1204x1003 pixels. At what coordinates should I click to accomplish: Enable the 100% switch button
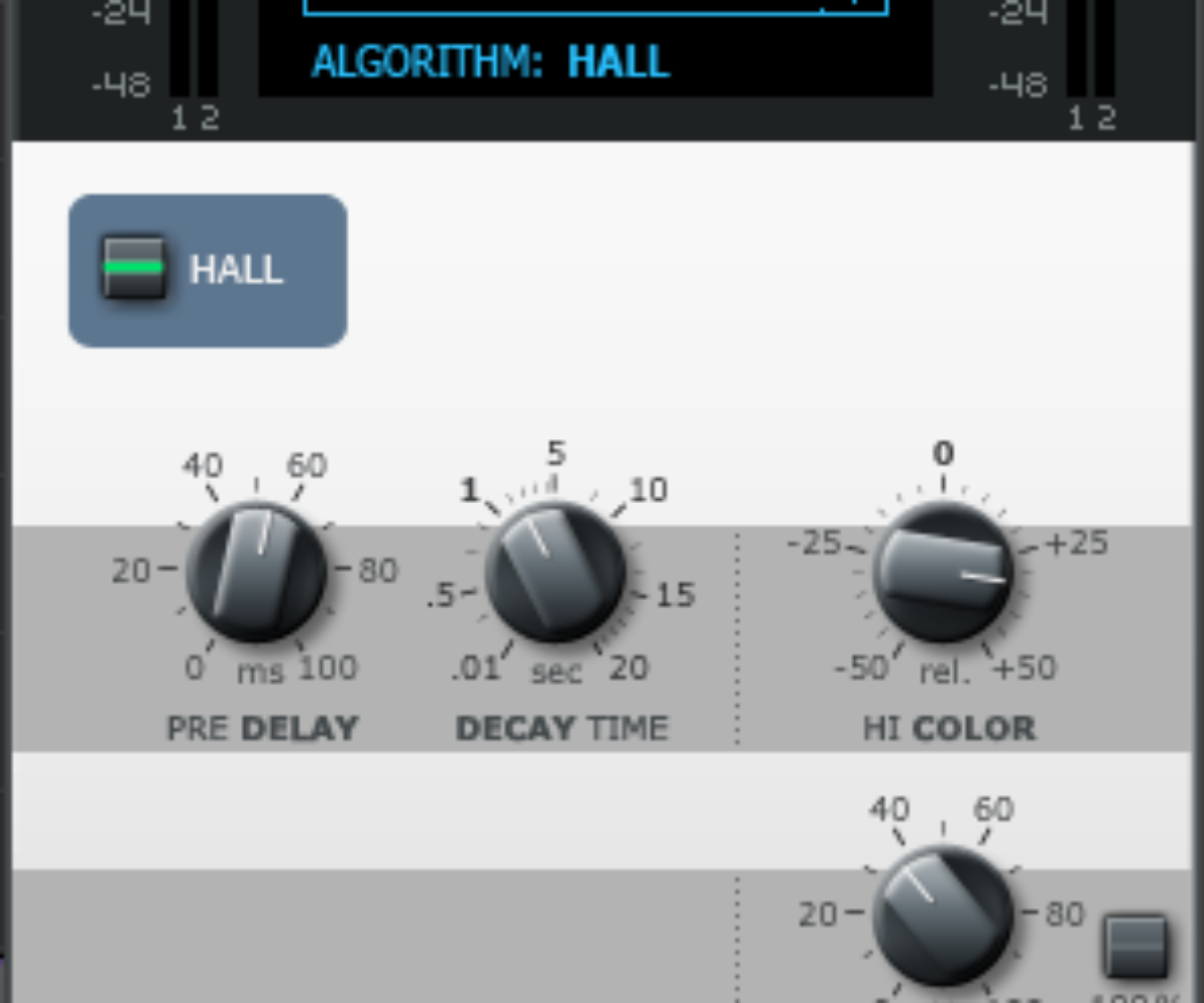tap(1135, 945)
